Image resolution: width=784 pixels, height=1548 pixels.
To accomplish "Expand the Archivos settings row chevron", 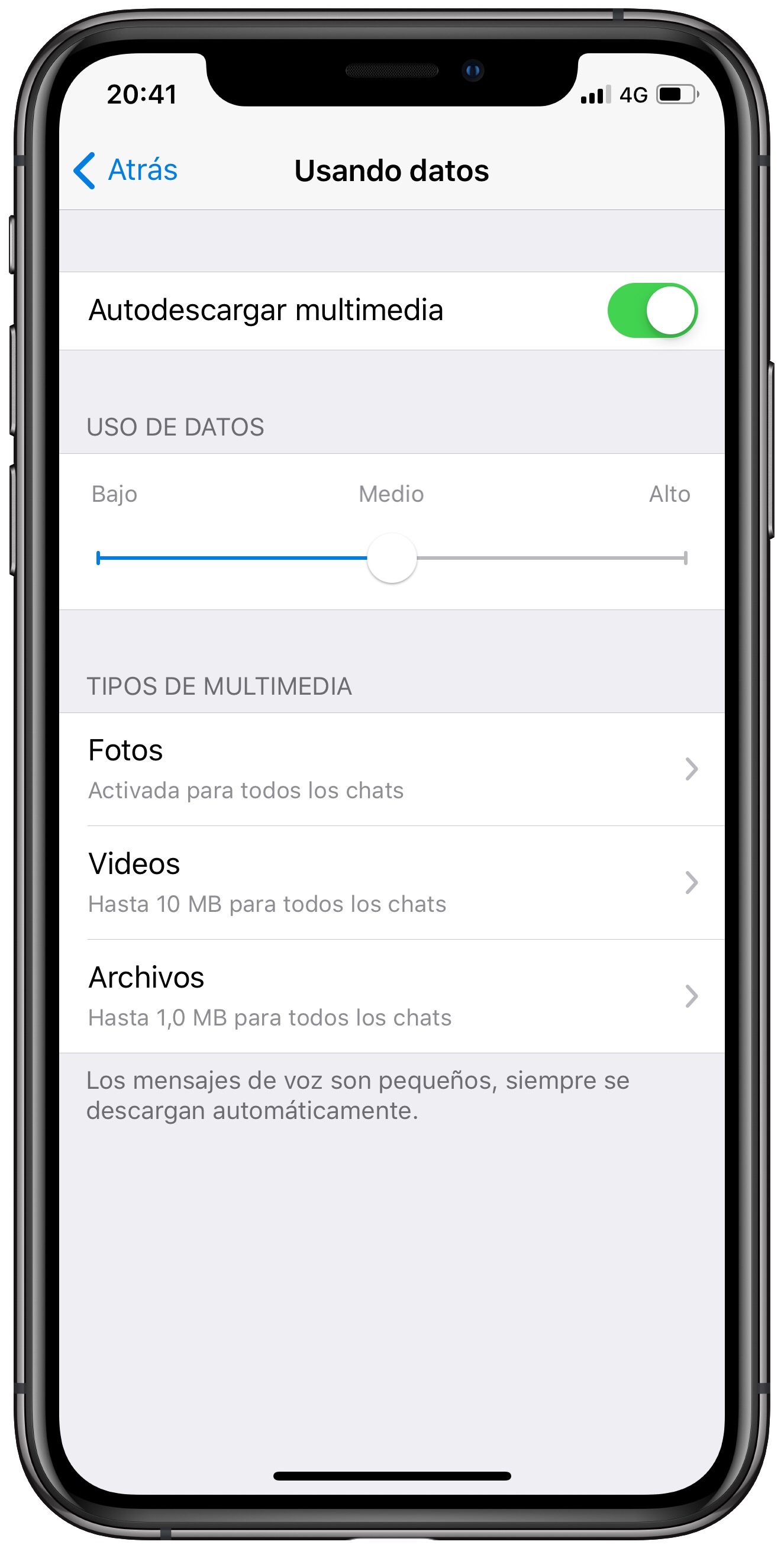I will (692, 997).
